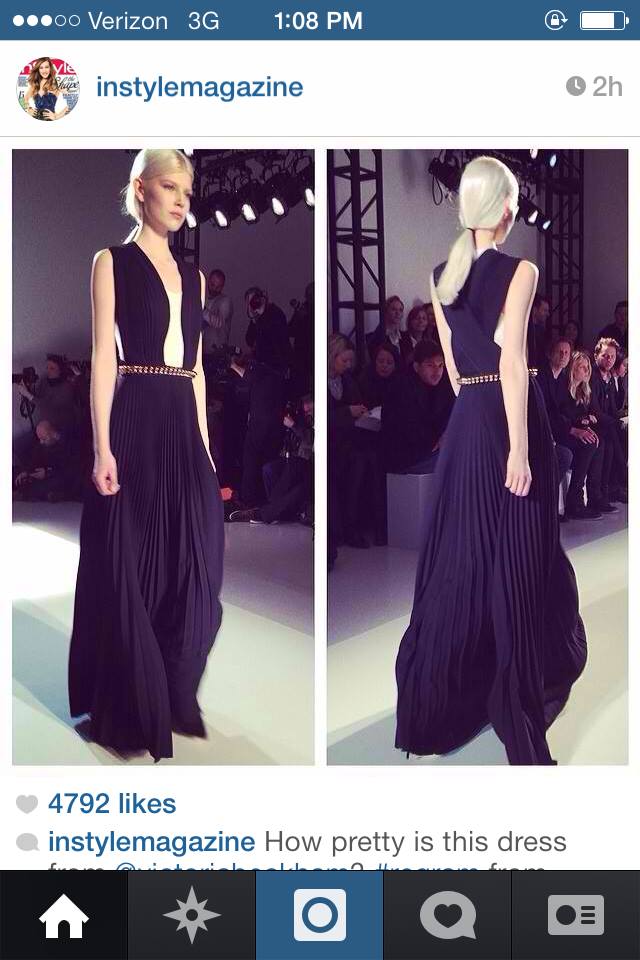The image size is (640, 960).
Task: Open the camera tab
Action: tap(320, 916)
